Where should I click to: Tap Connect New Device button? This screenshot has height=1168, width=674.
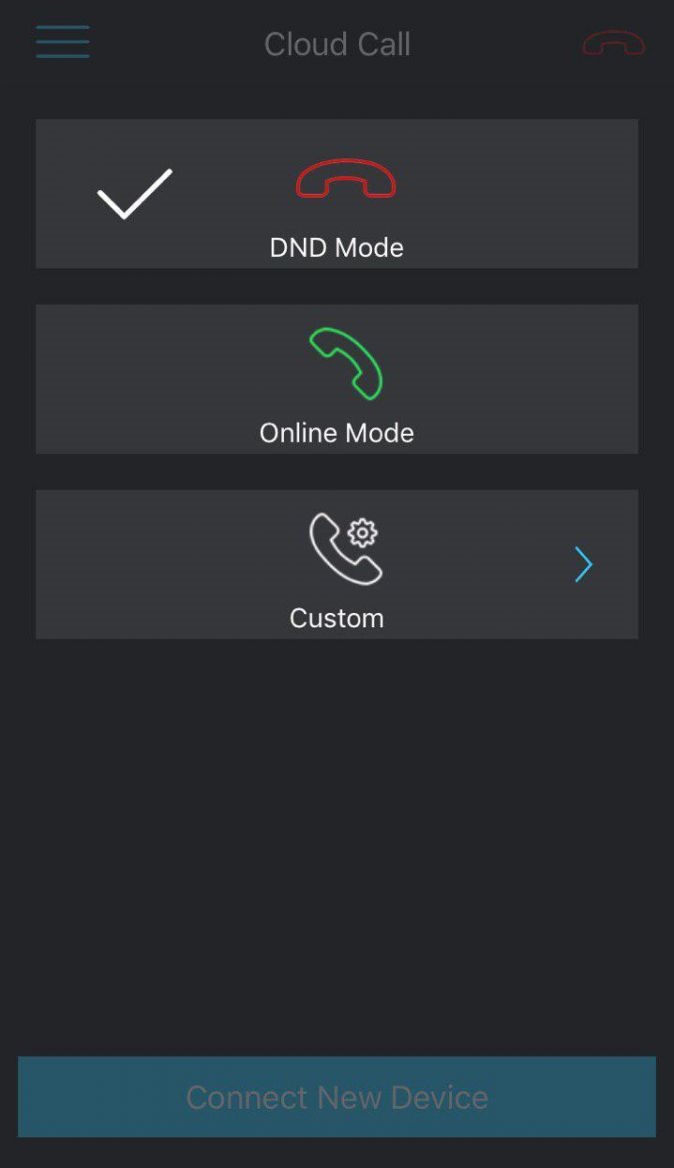coord(337,1096)
